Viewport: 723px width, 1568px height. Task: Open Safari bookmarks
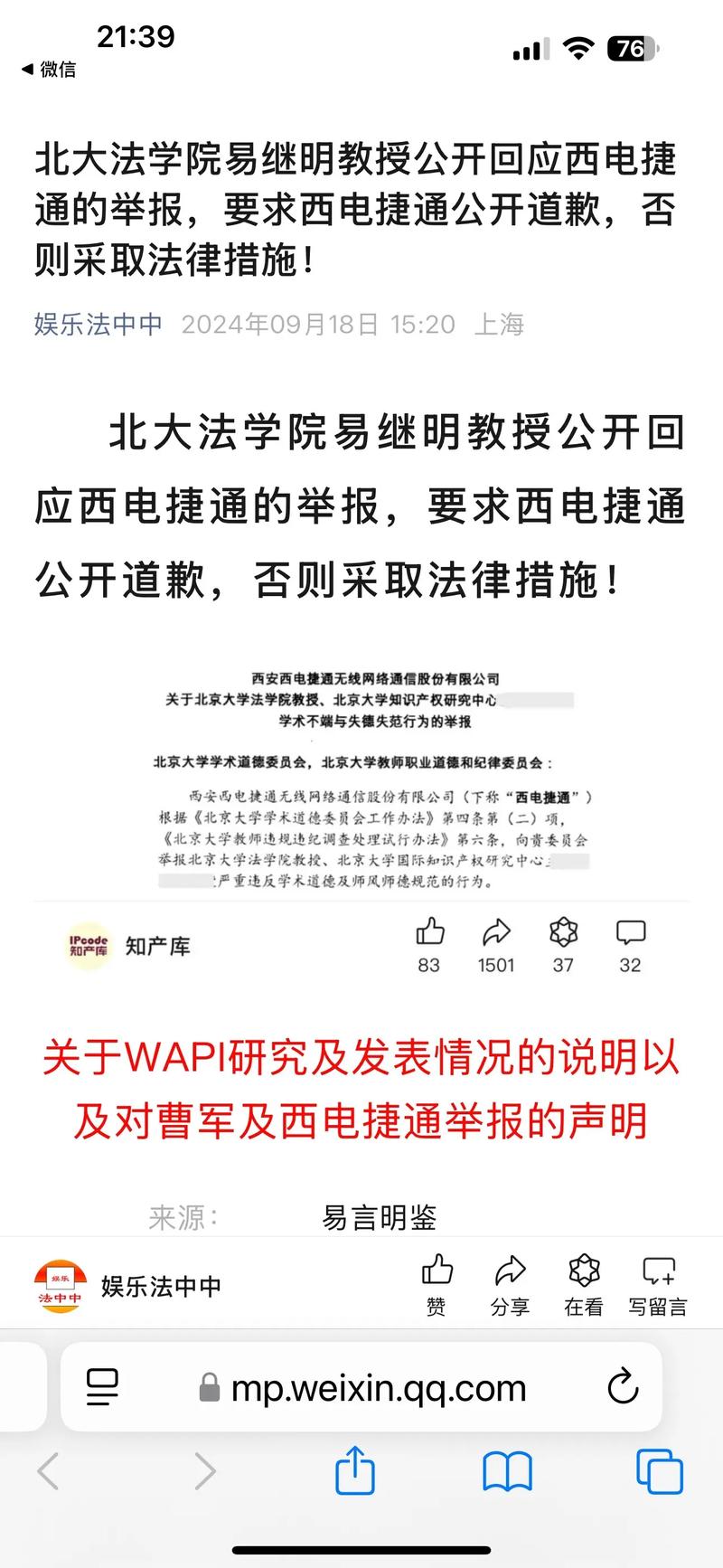(x=507, y=1471)
